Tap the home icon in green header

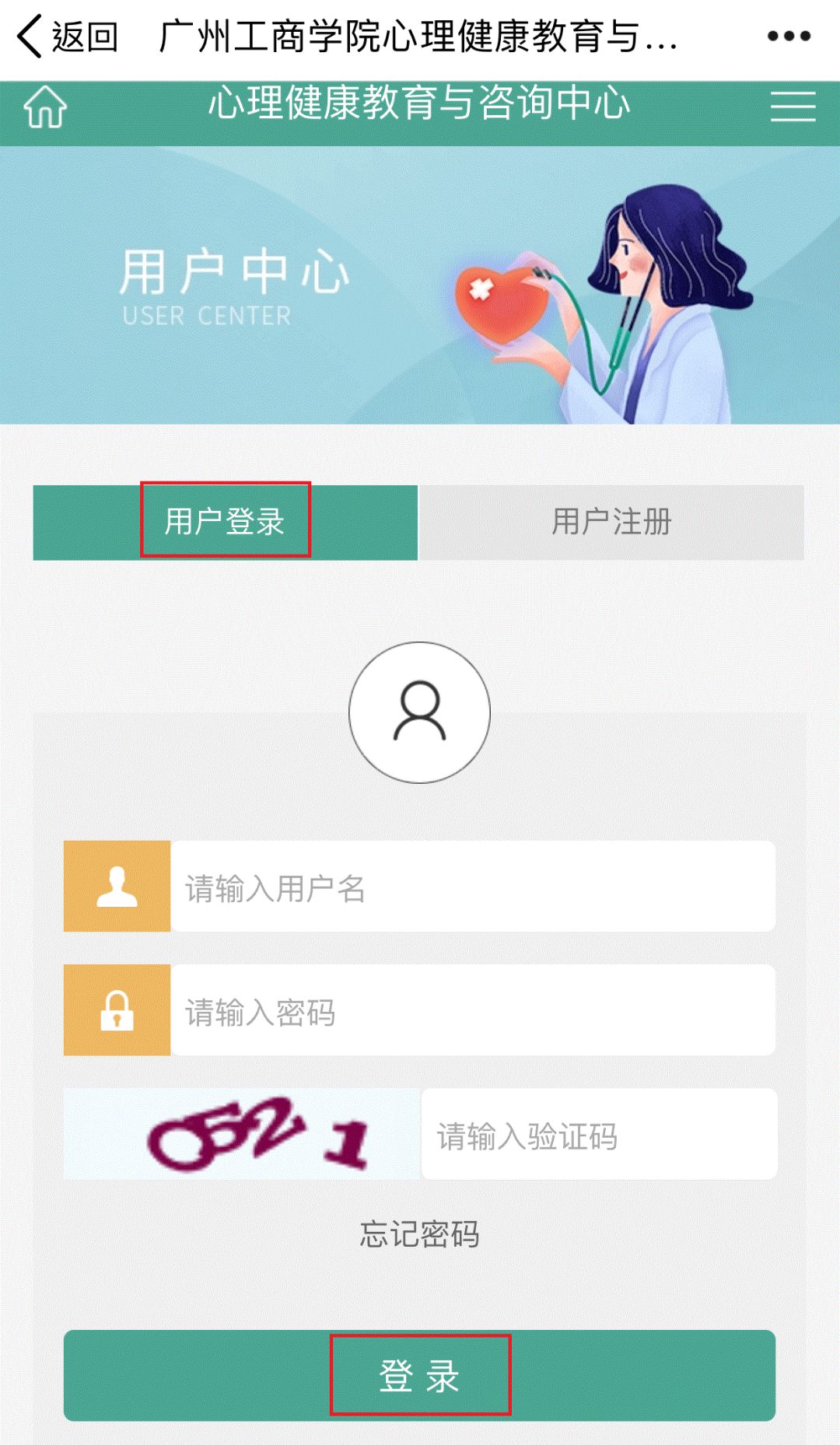coord(45,107)
